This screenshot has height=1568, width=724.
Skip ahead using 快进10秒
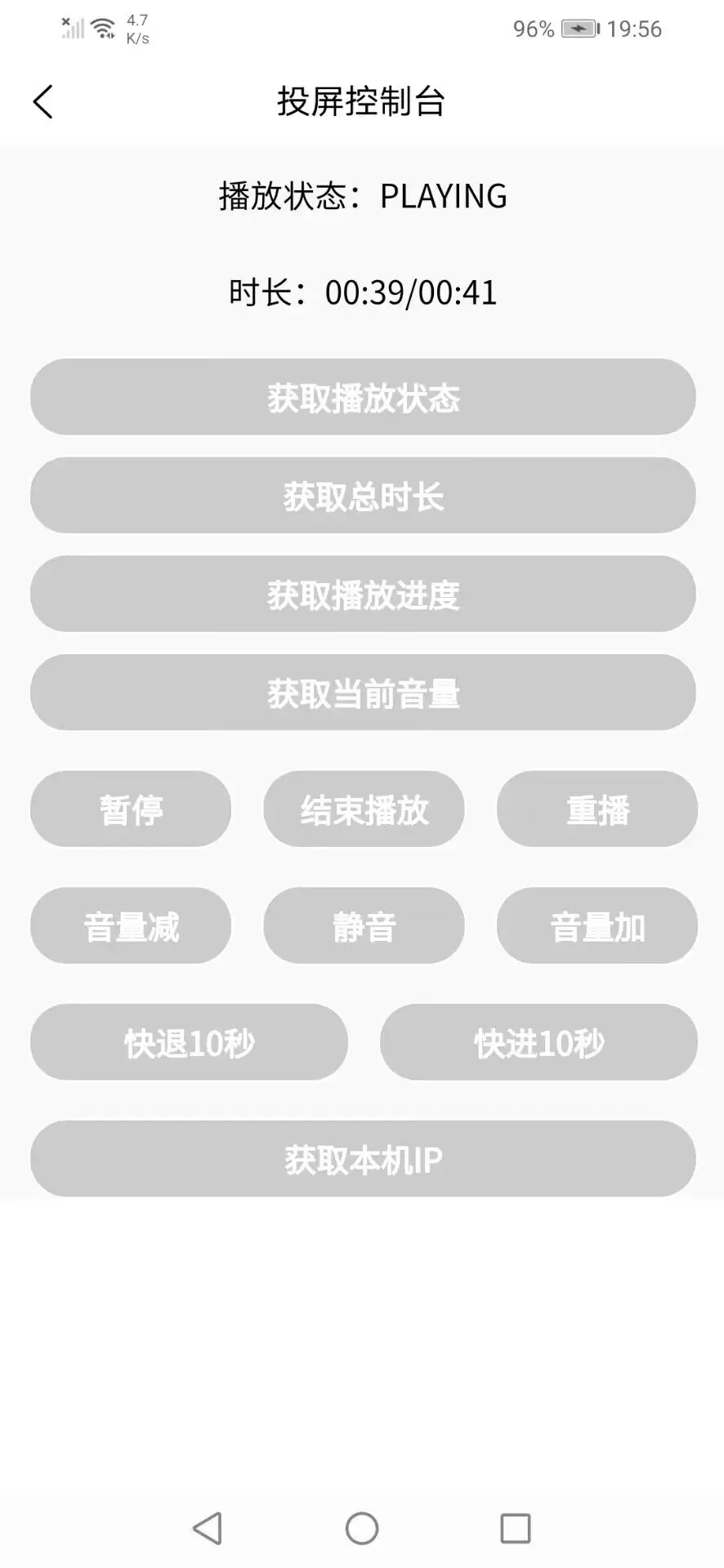(539, 1042)
